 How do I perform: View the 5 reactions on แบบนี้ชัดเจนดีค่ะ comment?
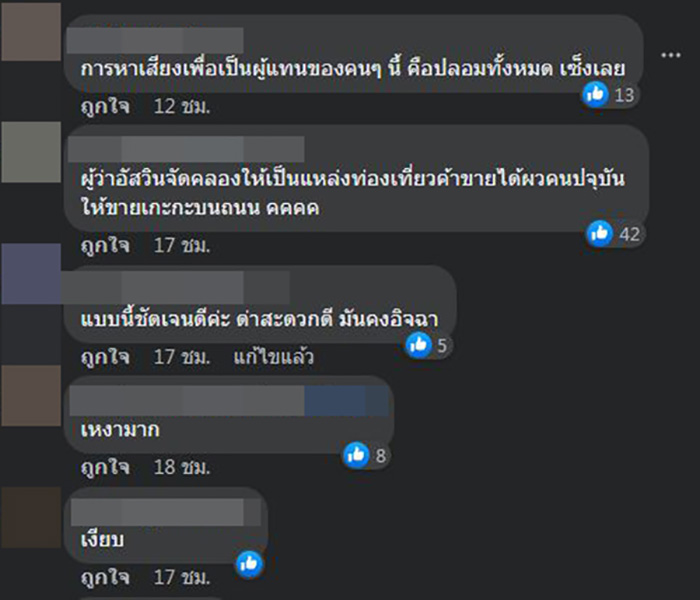(x=430, y=345)
